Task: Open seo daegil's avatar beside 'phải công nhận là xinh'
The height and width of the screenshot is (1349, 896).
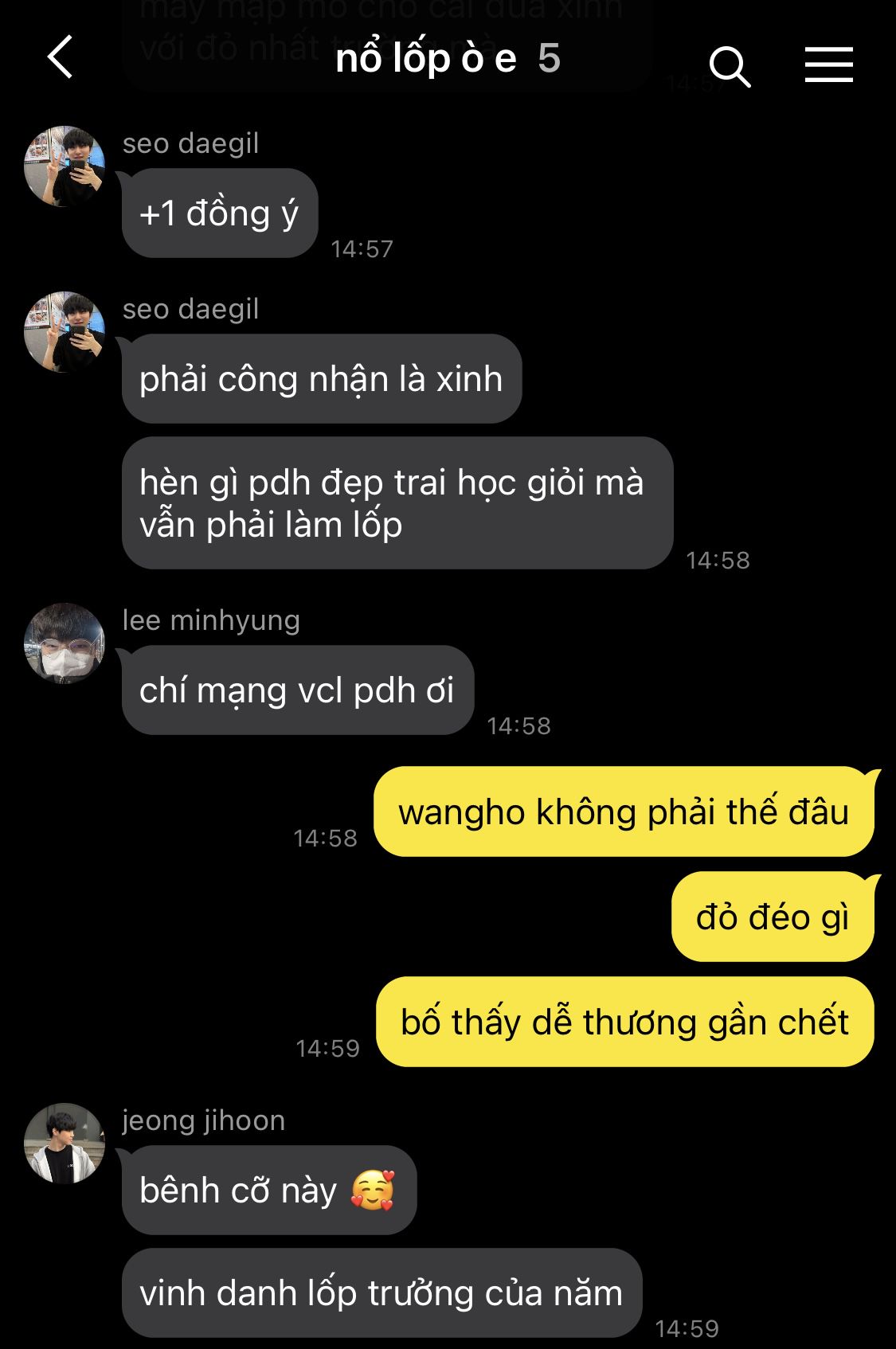Action: (x=65, y=332)
